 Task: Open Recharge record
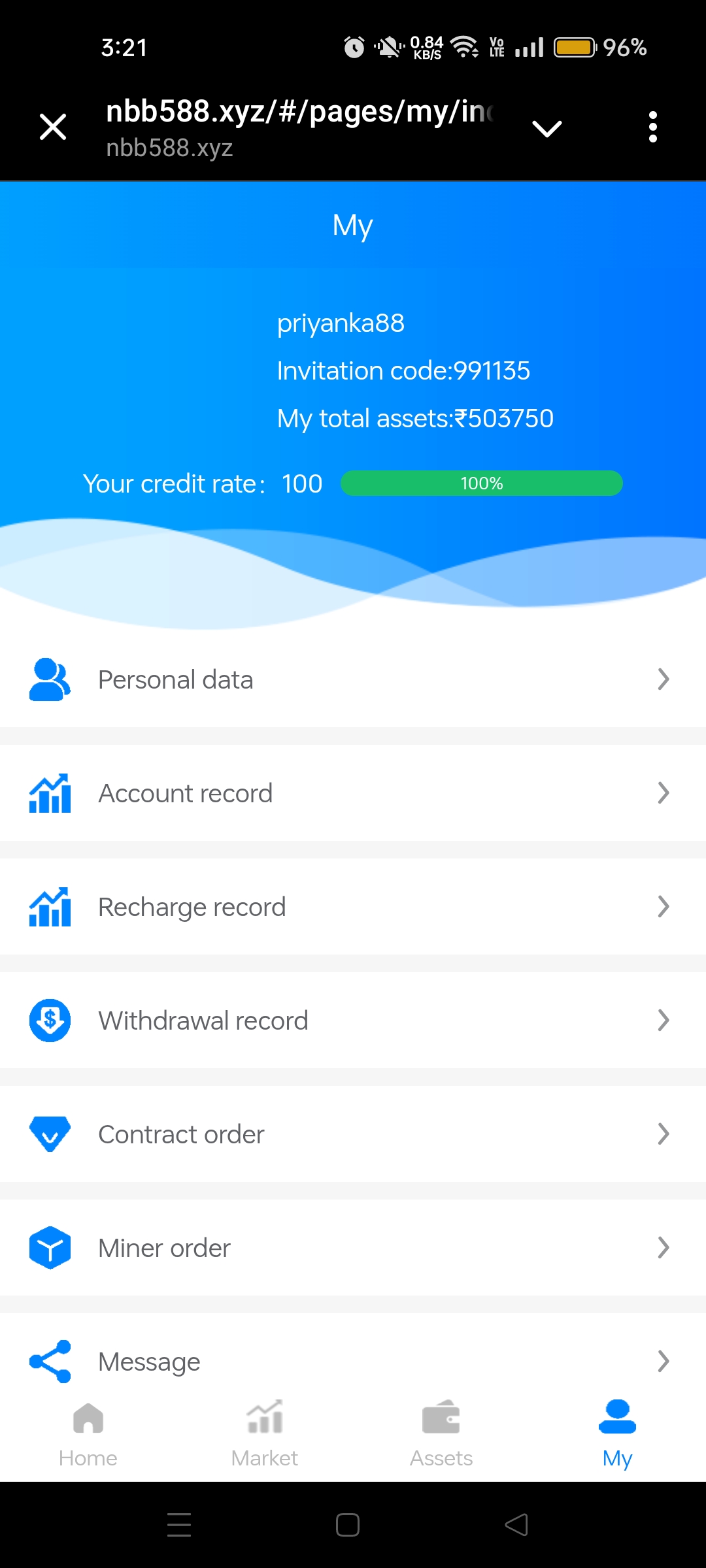coord(353,907)
